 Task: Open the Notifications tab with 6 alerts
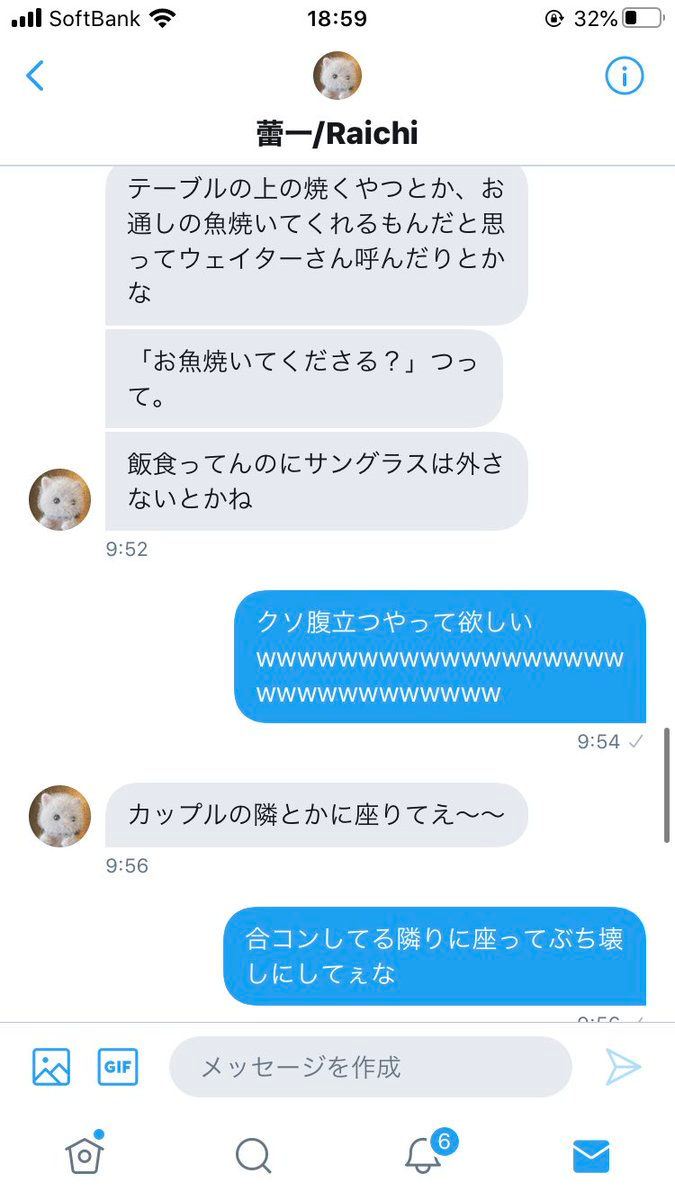[x=423, y=1155]
